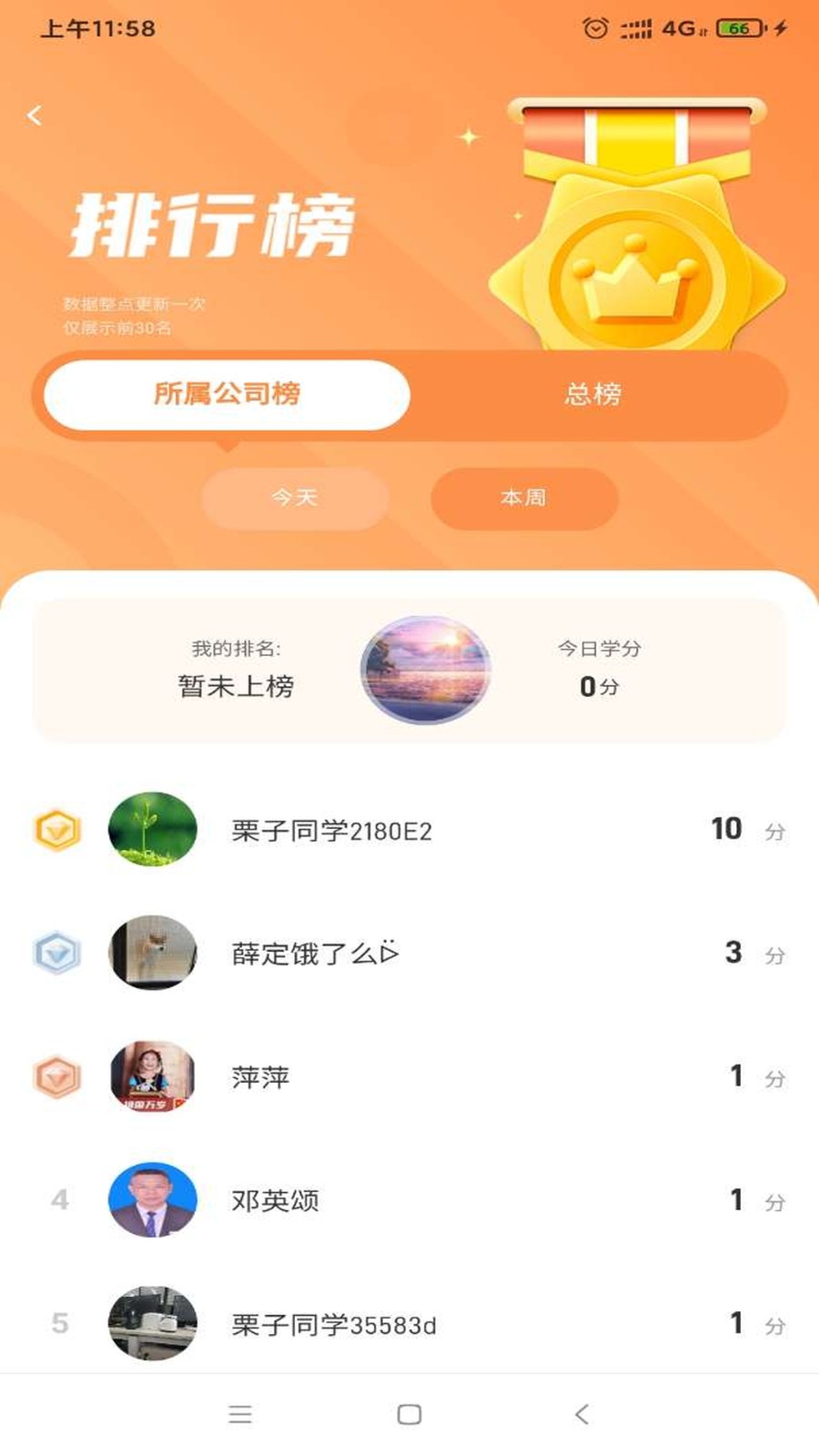819x1456 pixels.
Task: Open the system recent apps menu
Action: tap(240, 1414)
